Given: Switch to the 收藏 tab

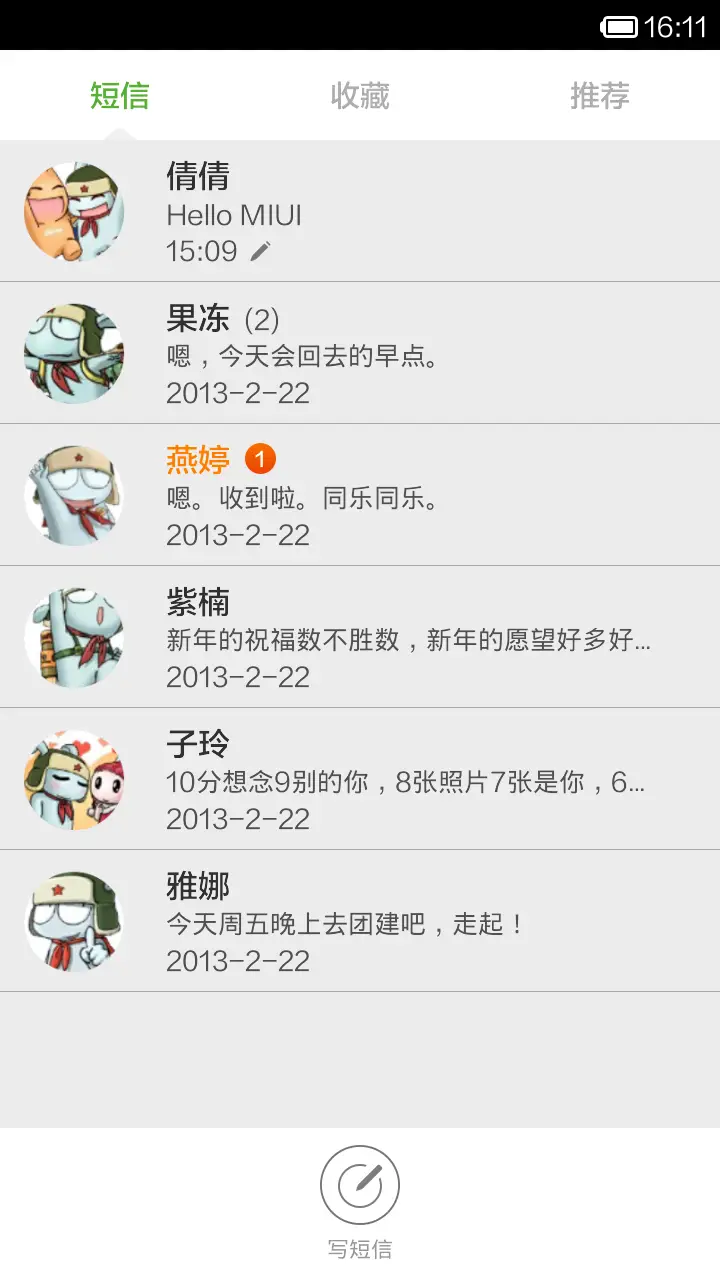Looking at the screenshot, I should click(360, 96).
